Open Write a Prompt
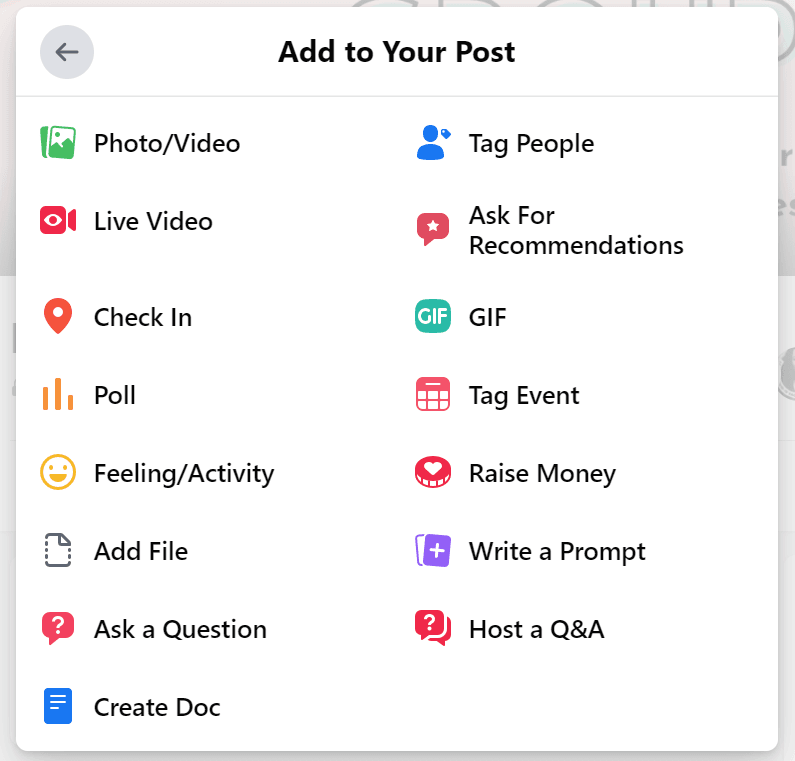This screenshot has width=795, height=761. coord(556,551)
